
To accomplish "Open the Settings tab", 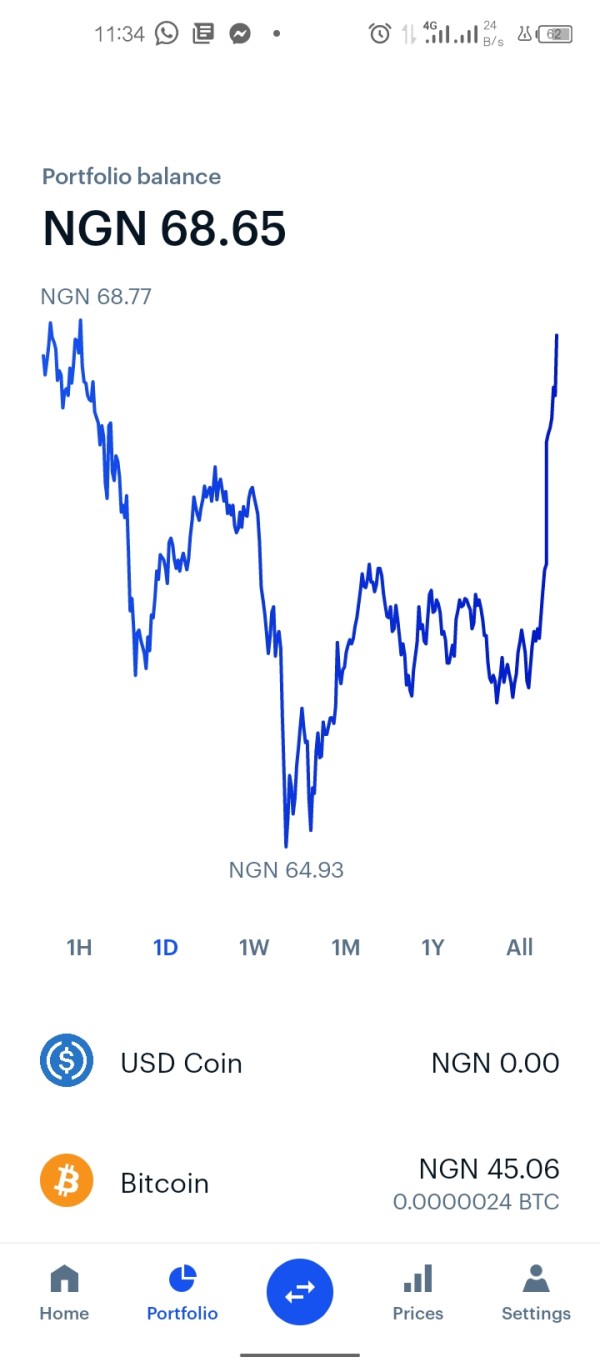I will (536, 1292).
